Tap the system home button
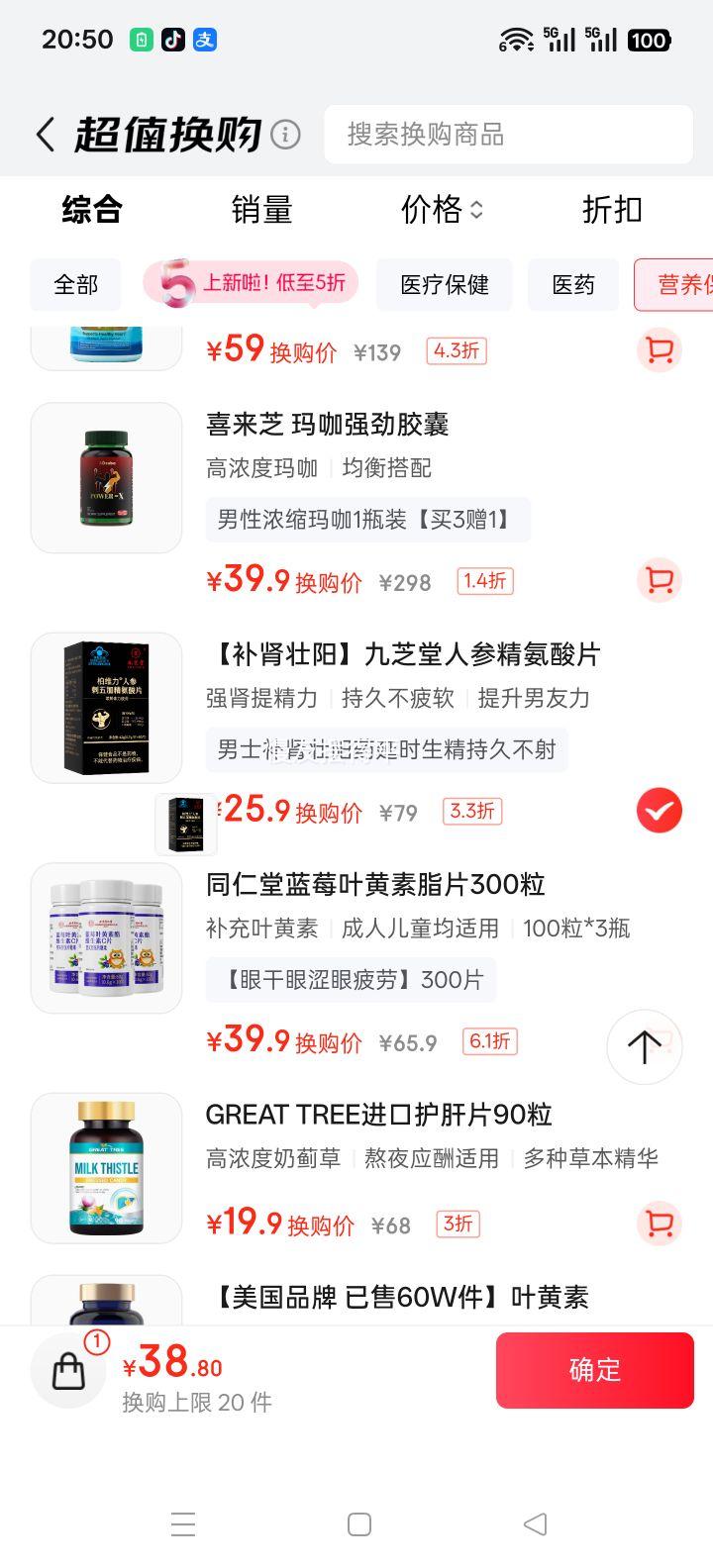This screenshot has width=713, height=1568. pos(359,1524)
